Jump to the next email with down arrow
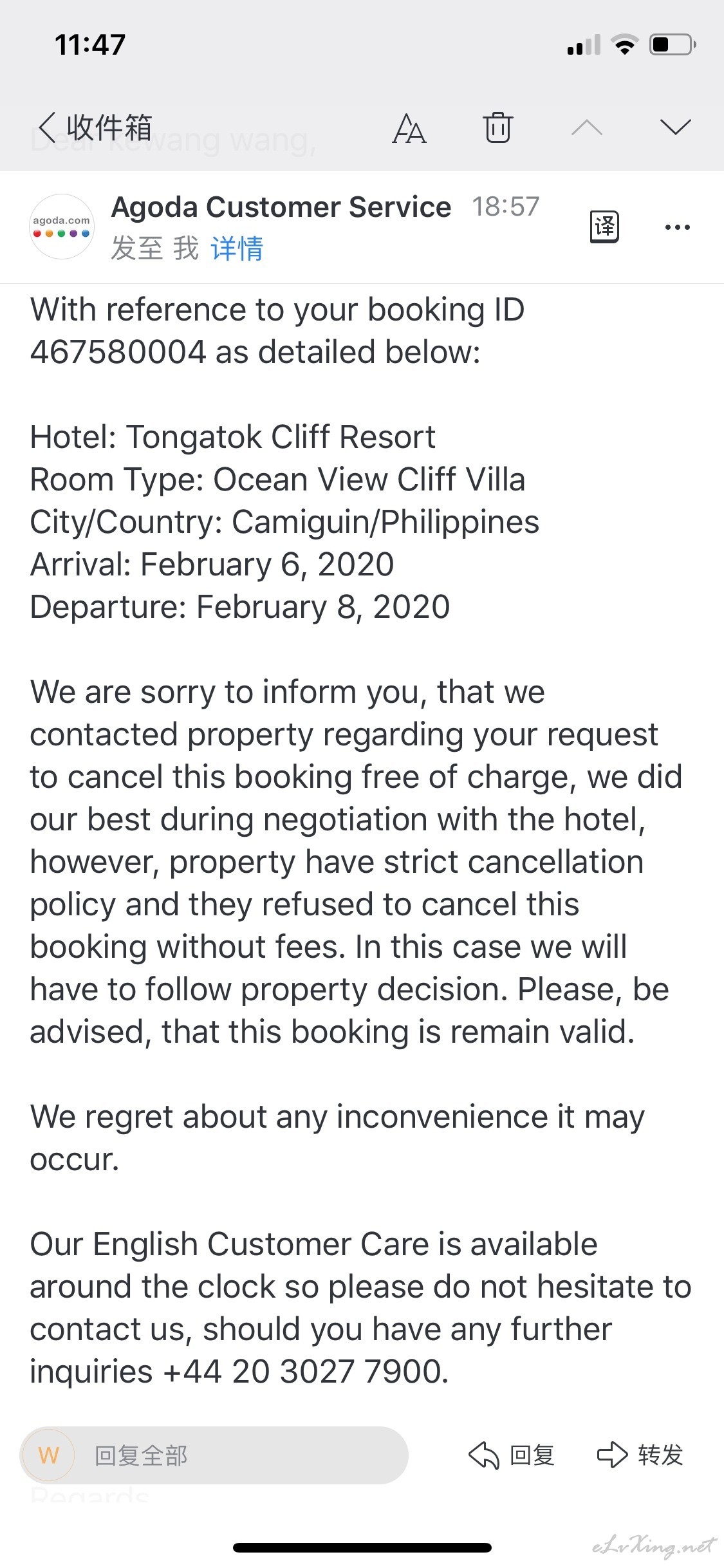The image size is (724, 1568). pos(675,127)
